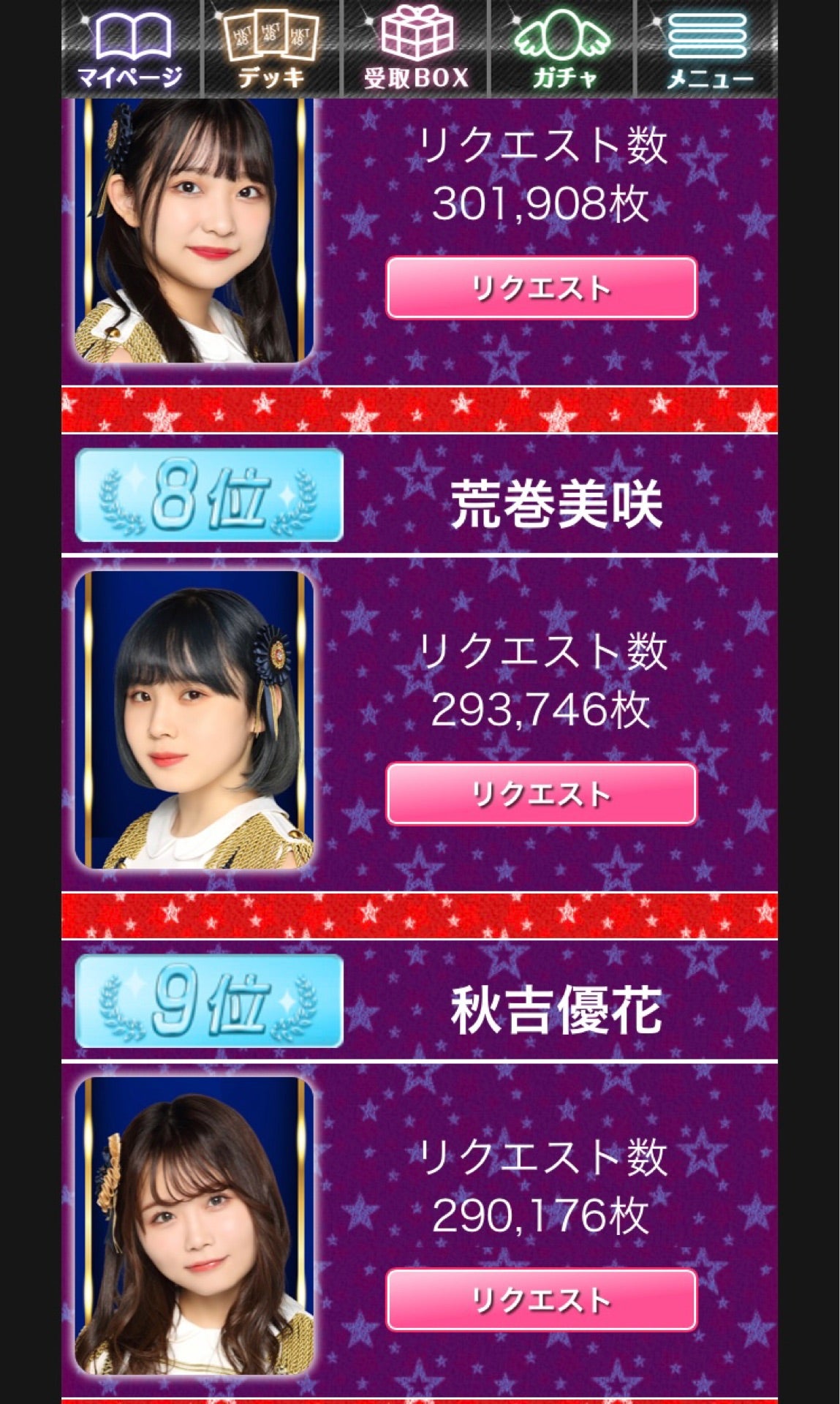Open the マイページ tab

[x=131, y=49]
